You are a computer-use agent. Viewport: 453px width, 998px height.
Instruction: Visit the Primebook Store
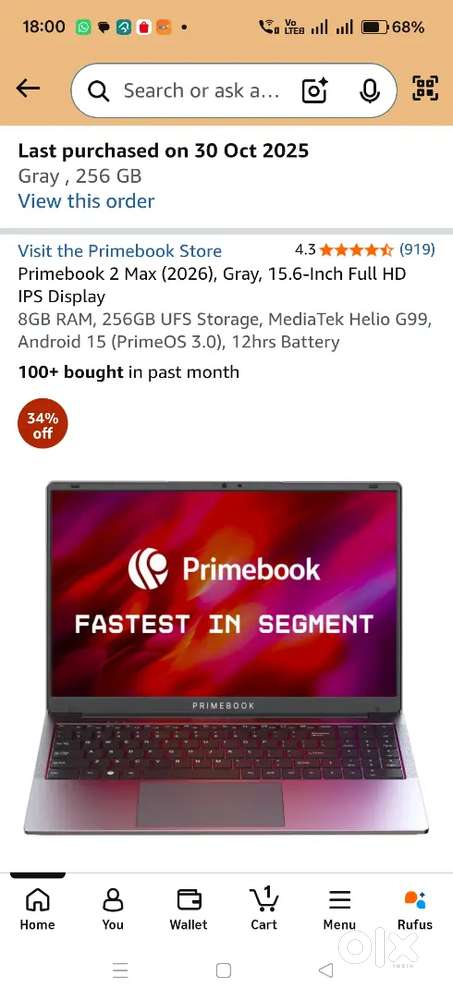click(x=120, y=251)
